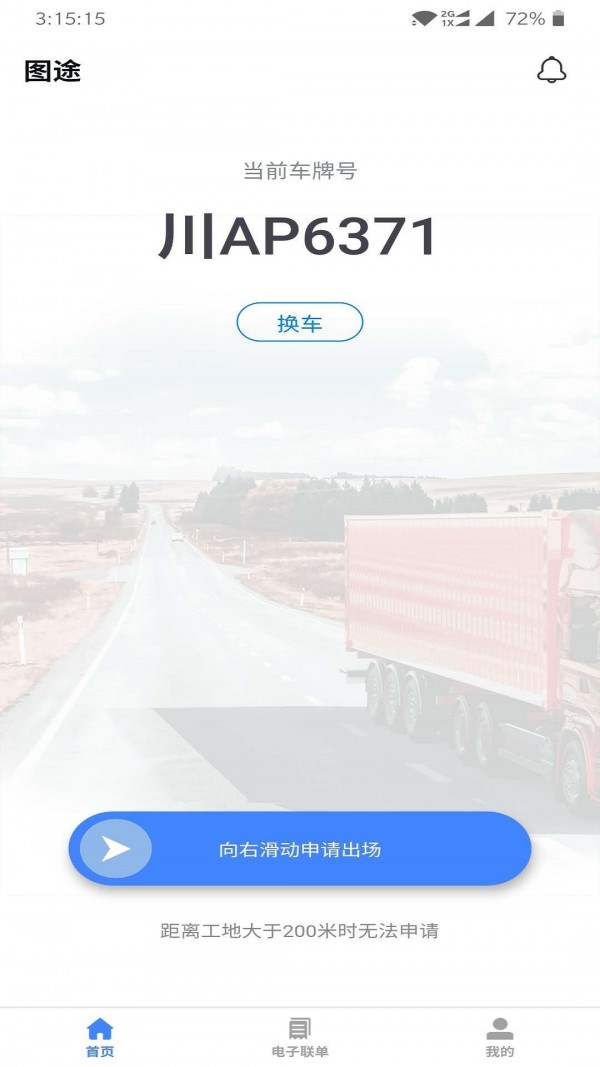Select the 首页 tab

(x=100, y=1037)
